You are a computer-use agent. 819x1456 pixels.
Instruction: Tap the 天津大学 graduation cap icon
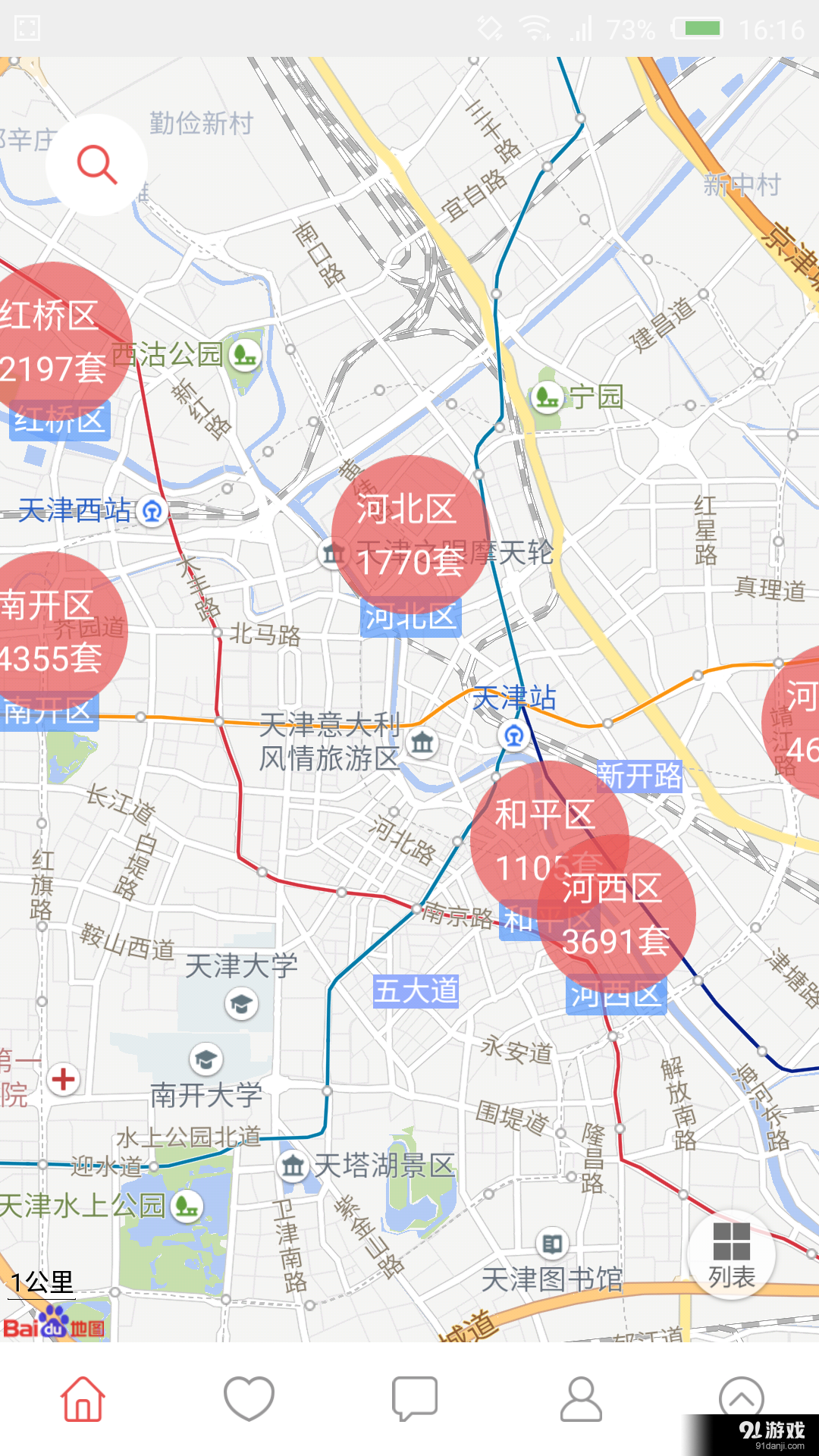click(241, 1004)
